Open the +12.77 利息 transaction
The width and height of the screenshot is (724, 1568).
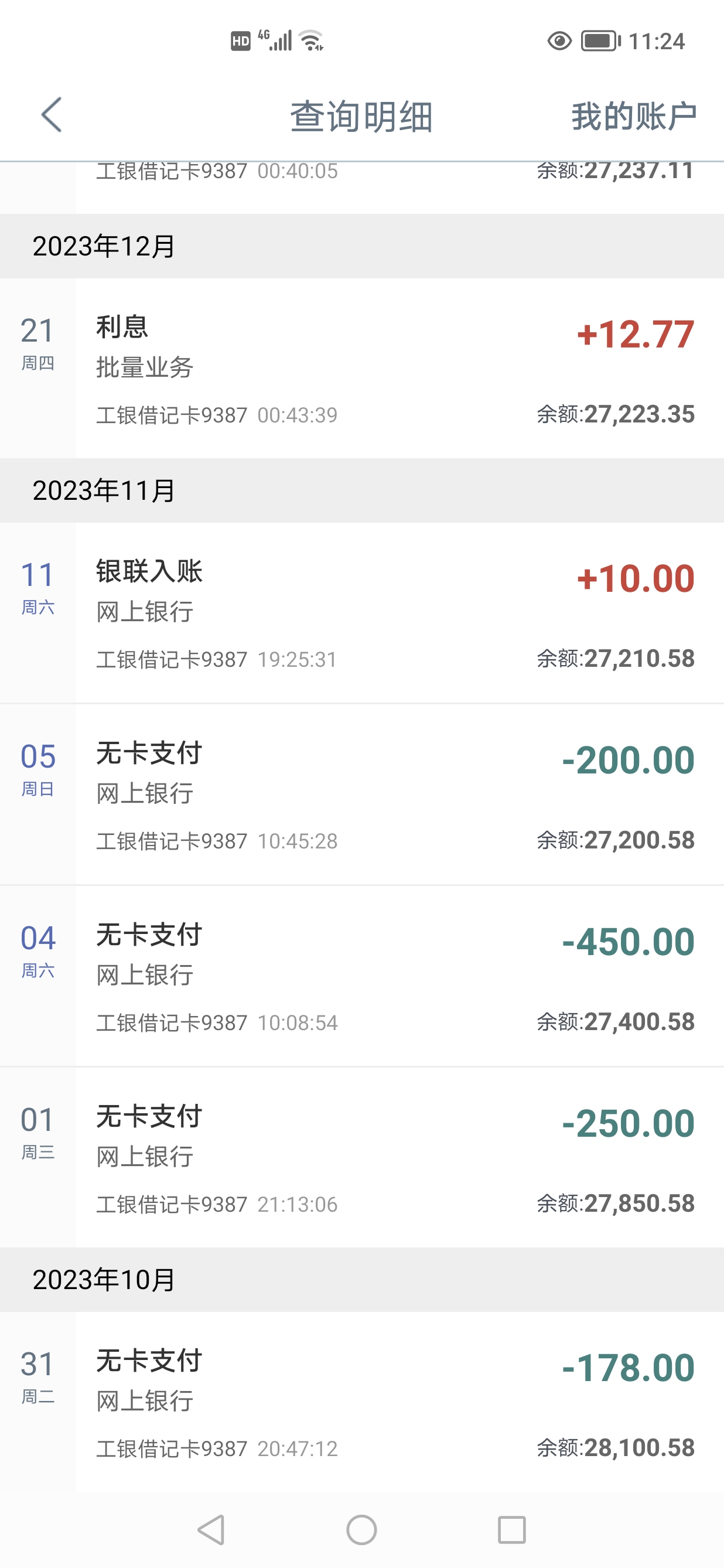click(x=395, y=368)
